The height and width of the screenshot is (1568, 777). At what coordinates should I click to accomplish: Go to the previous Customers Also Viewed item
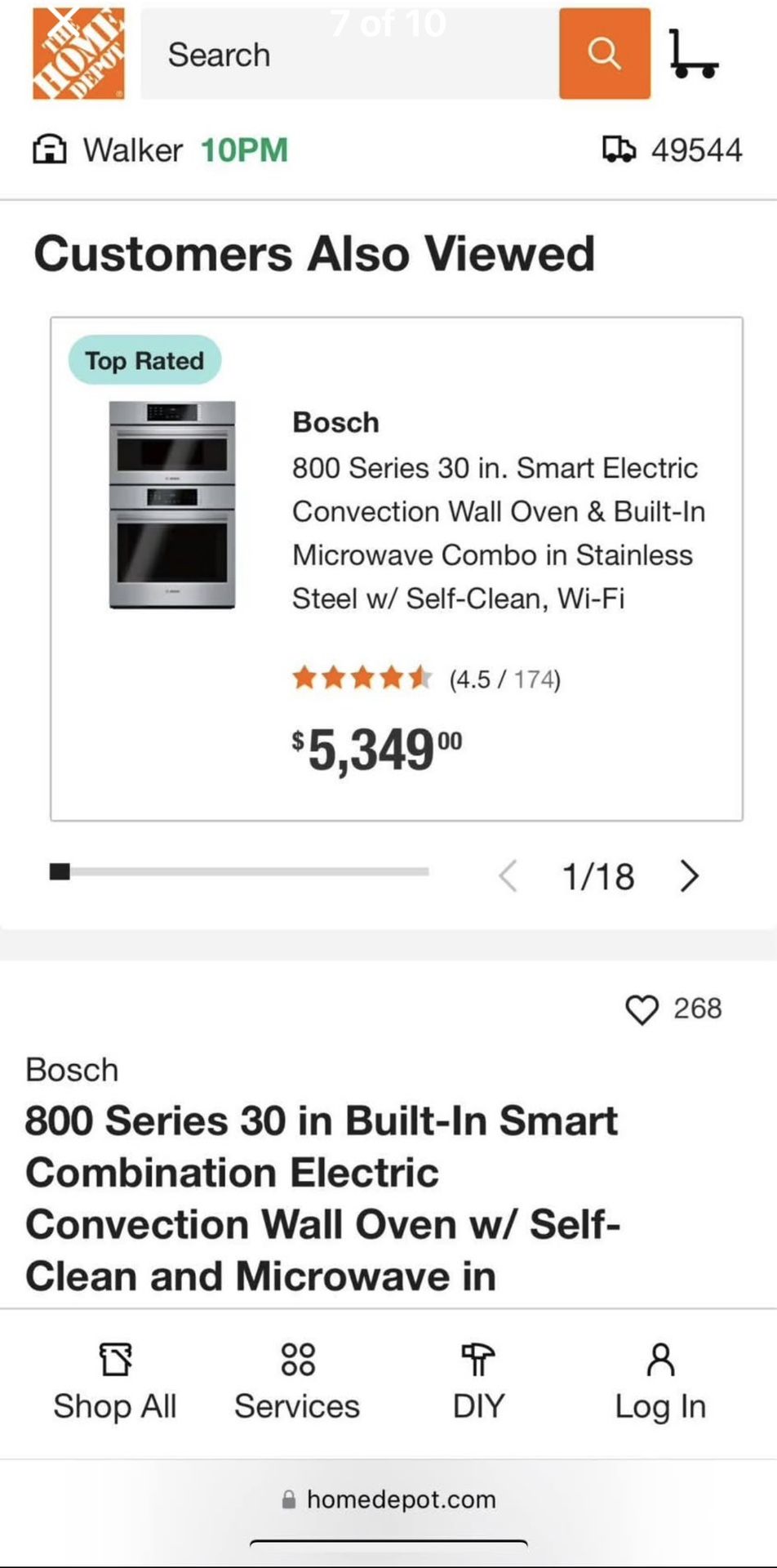[x=508, y=876]
